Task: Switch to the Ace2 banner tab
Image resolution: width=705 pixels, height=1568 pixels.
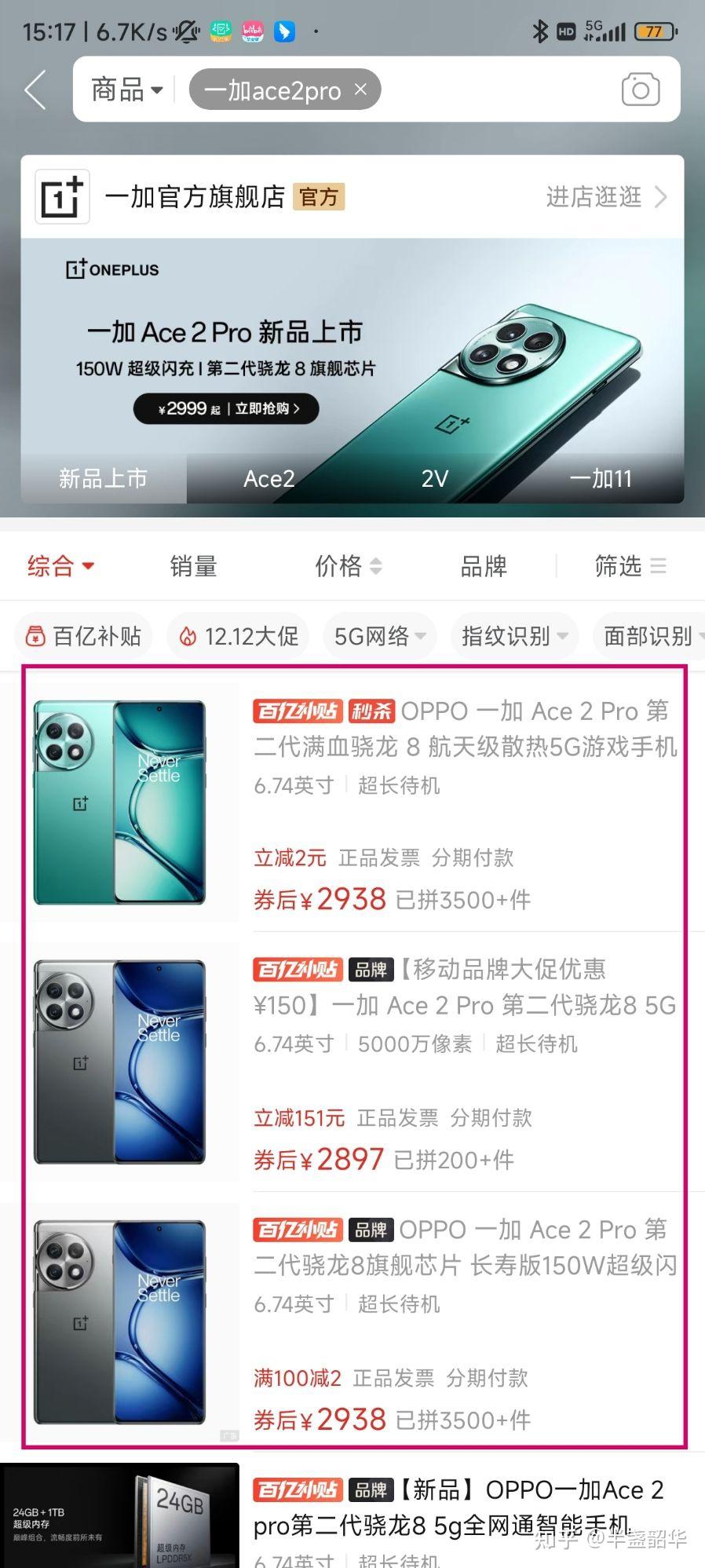Action: [269, 478]
